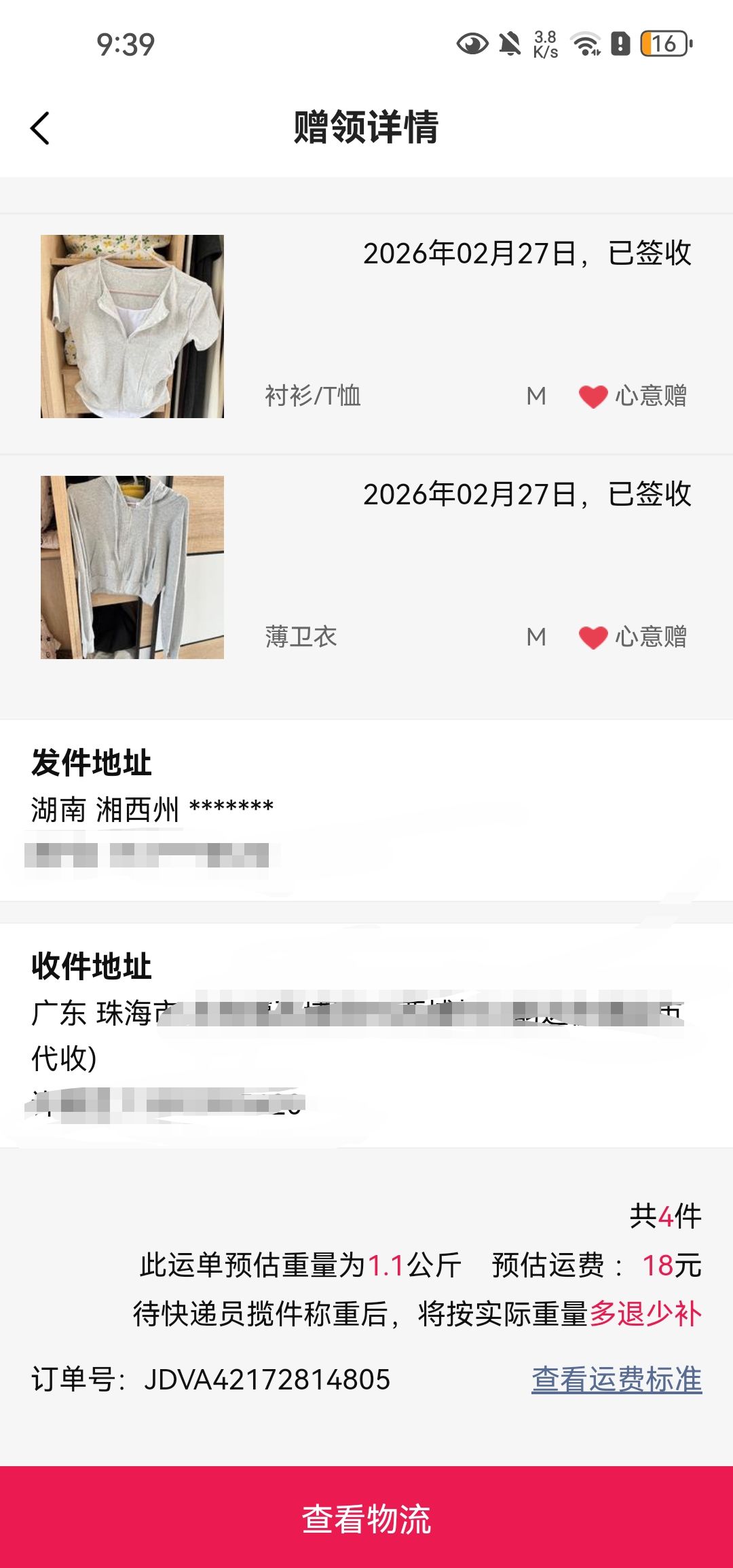Viewport: 733px width, 1568px height.
Task: Go back from the 赠领详情 page
Action: click(41, 128)
